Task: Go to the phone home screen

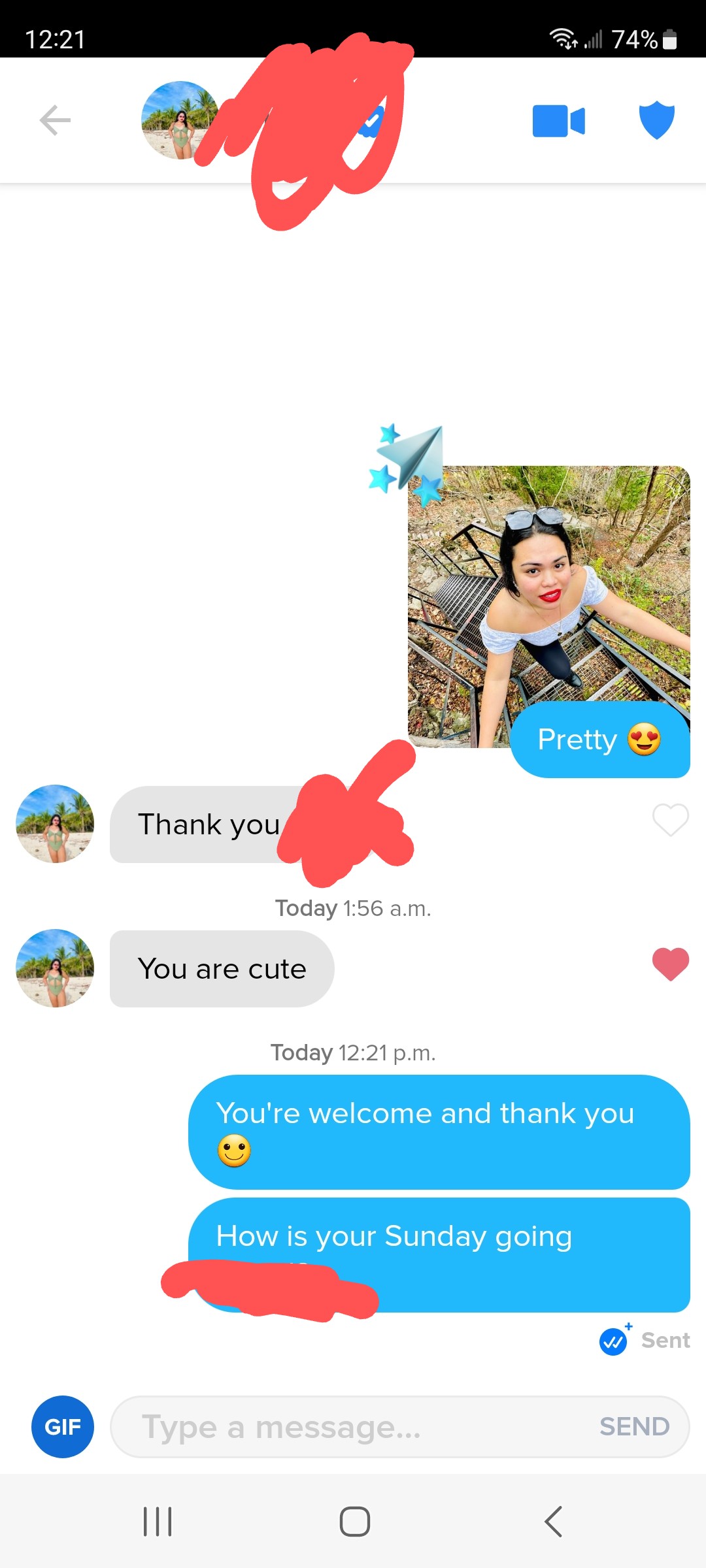Action: [x=354, y=1522]
